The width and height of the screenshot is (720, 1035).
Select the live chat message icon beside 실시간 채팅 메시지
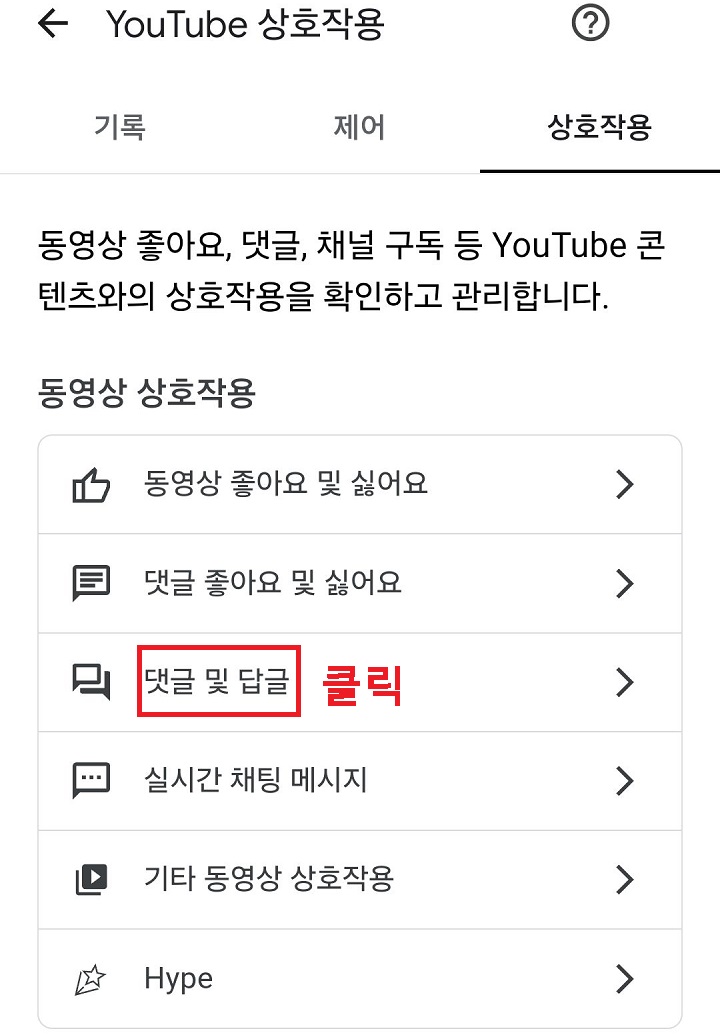(92, 781)
